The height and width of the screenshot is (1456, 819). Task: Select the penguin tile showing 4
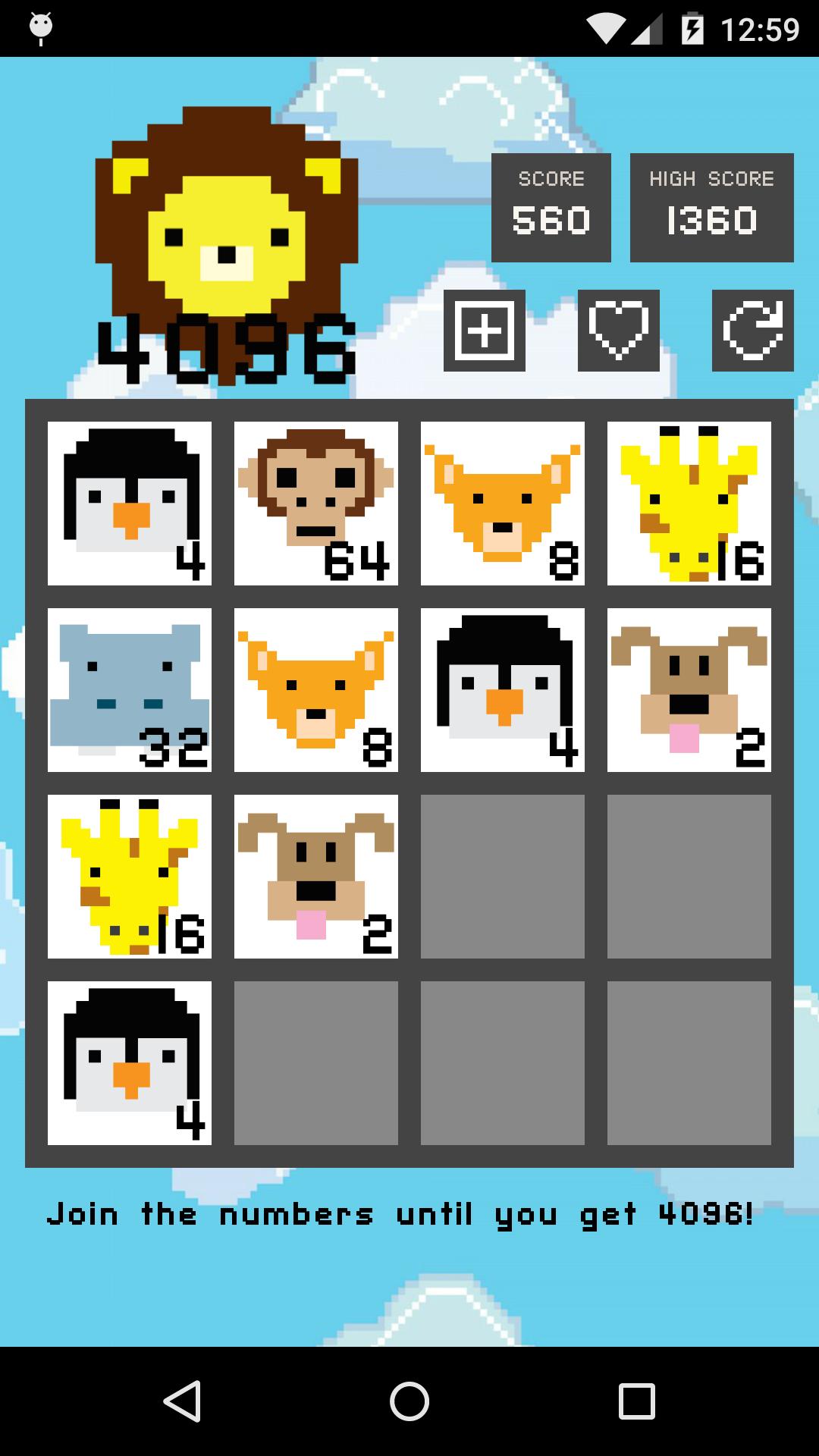point(129,504)
